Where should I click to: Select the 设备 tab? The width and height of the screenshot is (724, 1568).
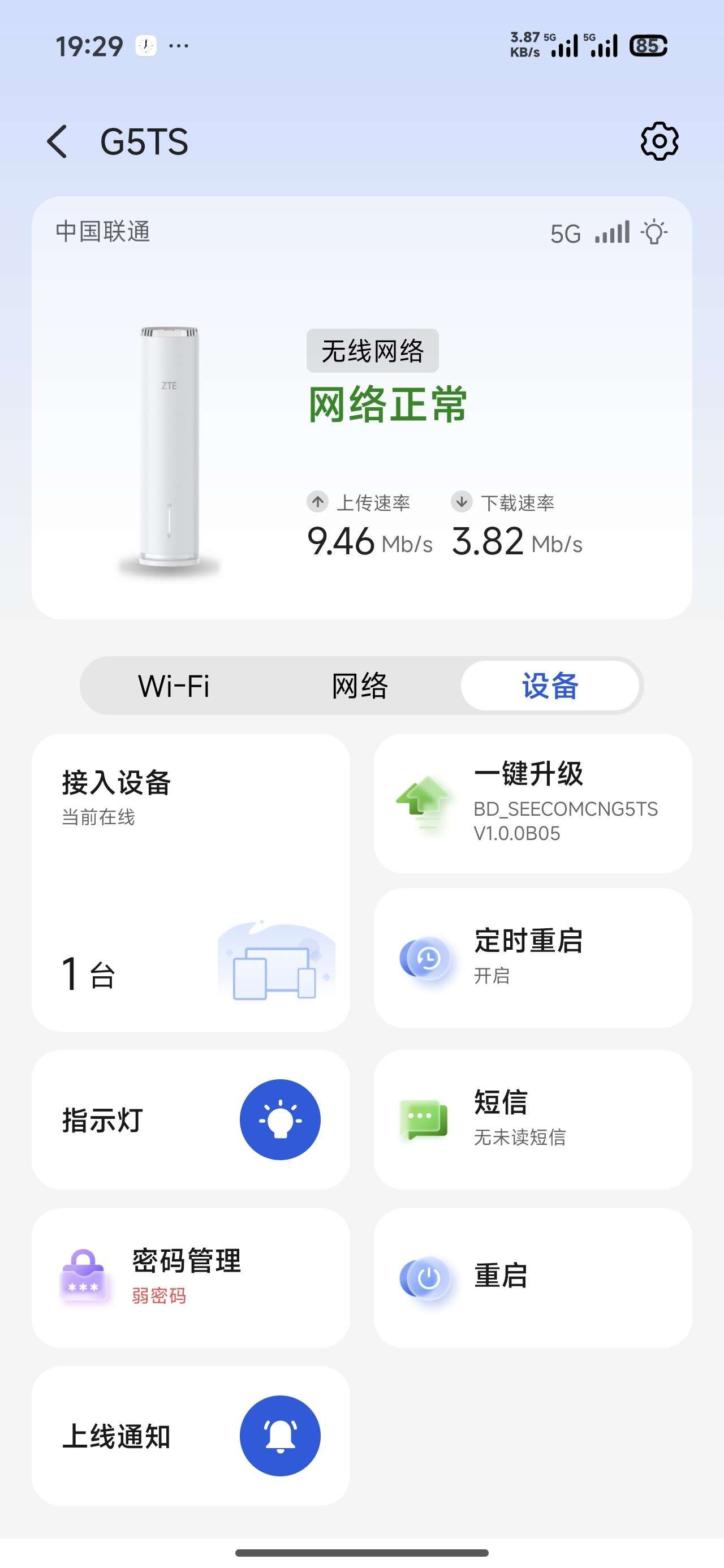tap(550, 686)
